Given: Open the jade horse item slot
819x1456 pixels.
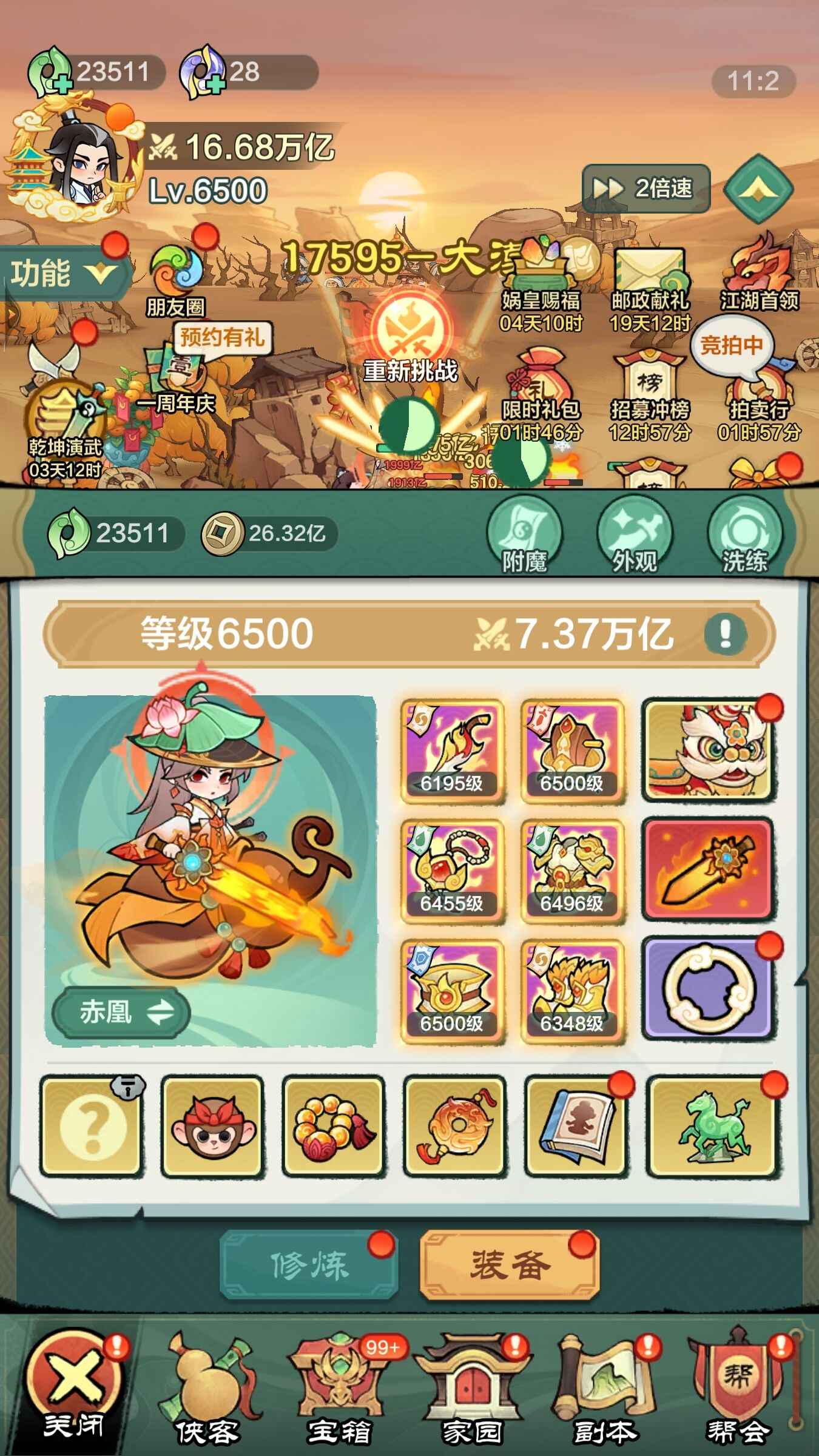Looking at the screenshot, I should pyautogui.click(x=713, y=1126).
